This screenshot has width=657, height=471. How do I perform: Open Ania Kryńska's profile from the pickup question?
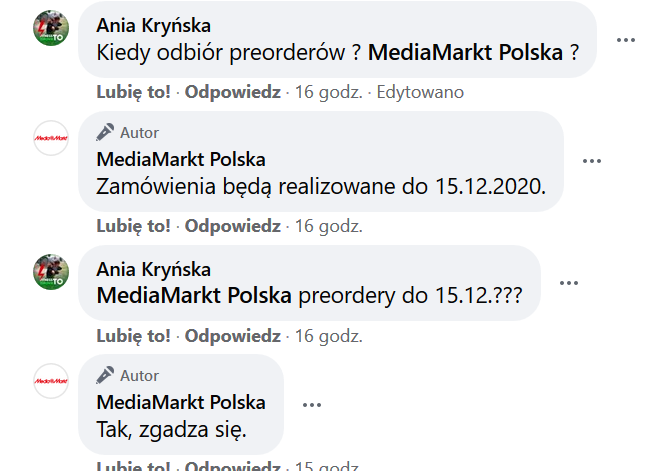153,26
